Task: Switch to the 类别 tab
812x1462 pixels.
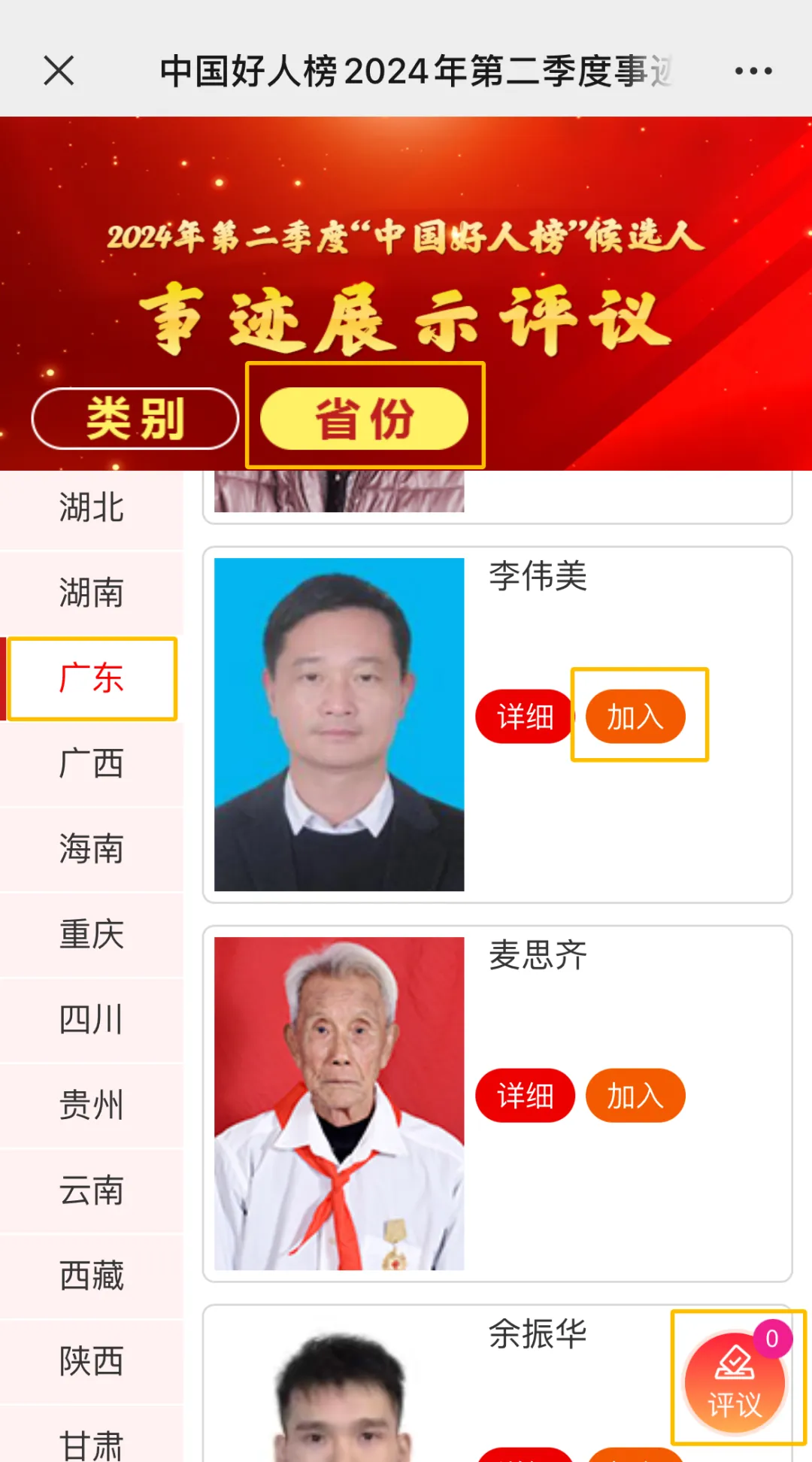Action: click(x=135, y=418)
